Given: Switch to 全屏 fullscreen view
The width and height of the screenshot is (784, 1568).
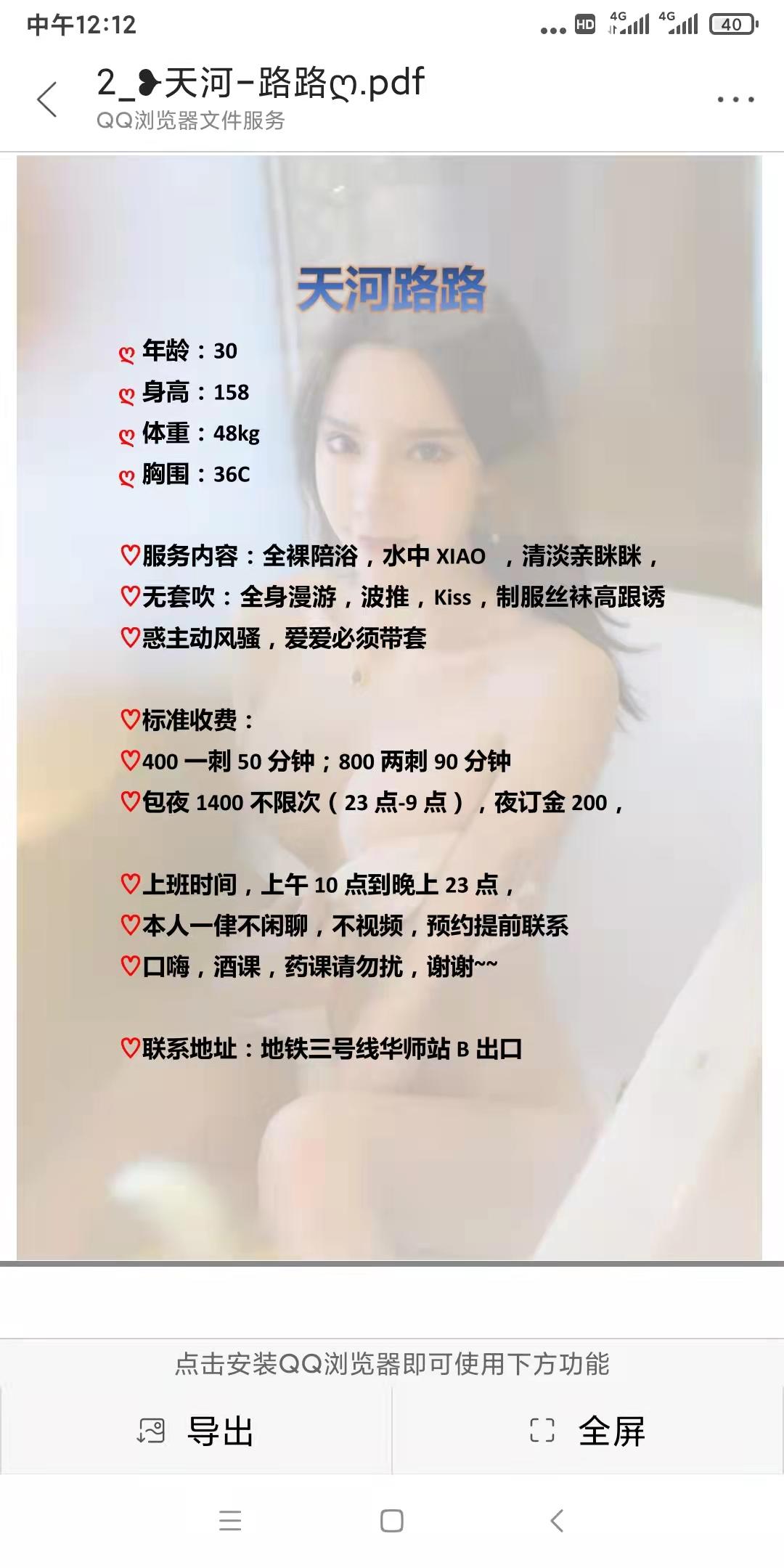Looking at the screenshot, I should [588, 1431].
